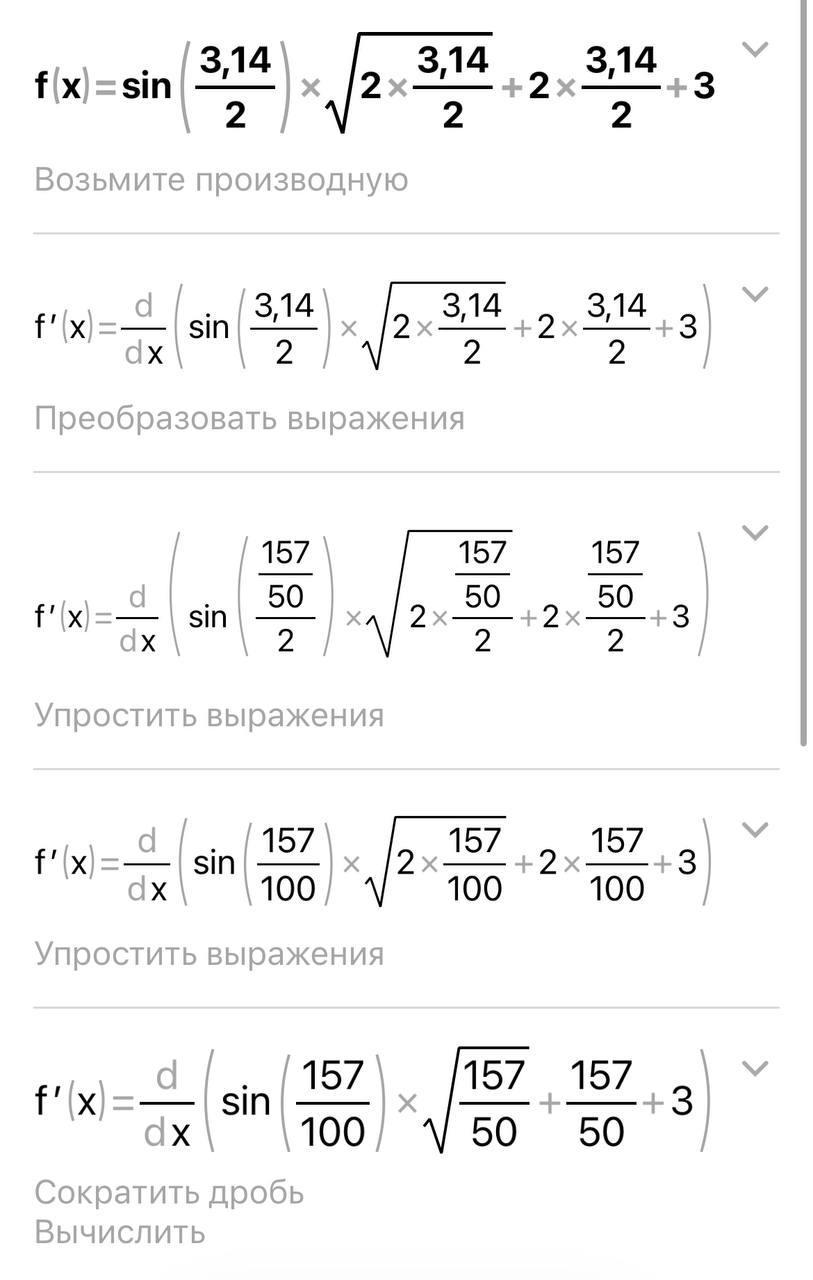
Task: Expand the "Возьмите производную" step chevron
Action: [x=756, y=49]
